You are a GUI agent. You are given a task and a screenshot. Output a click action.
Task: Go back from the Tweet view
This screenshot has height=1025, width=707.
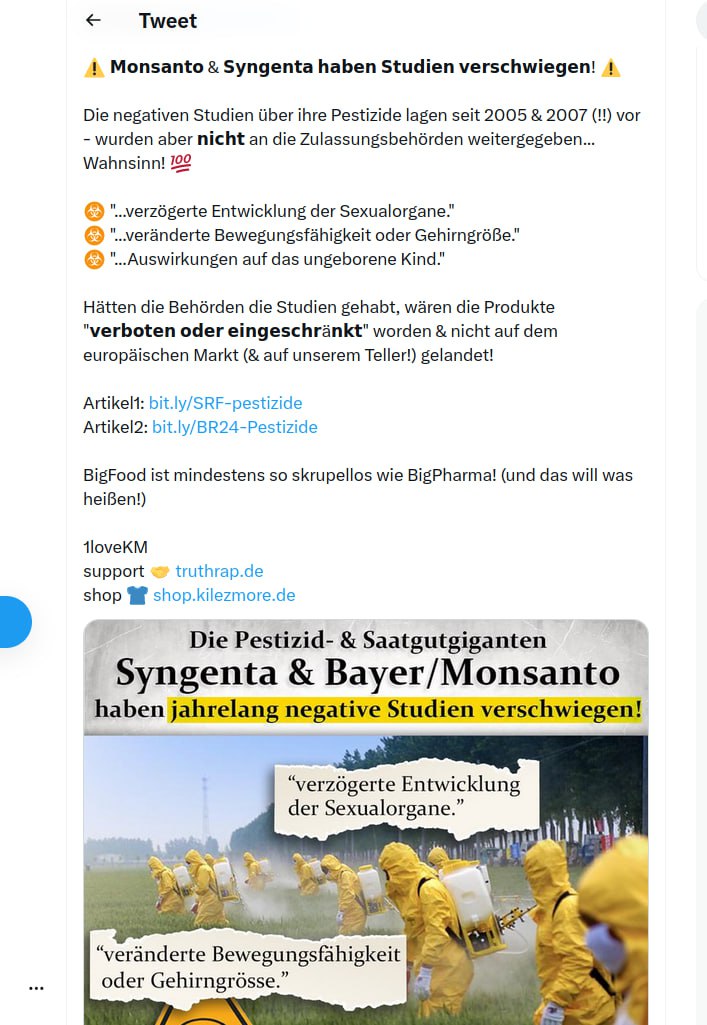[x=93, y=20]
